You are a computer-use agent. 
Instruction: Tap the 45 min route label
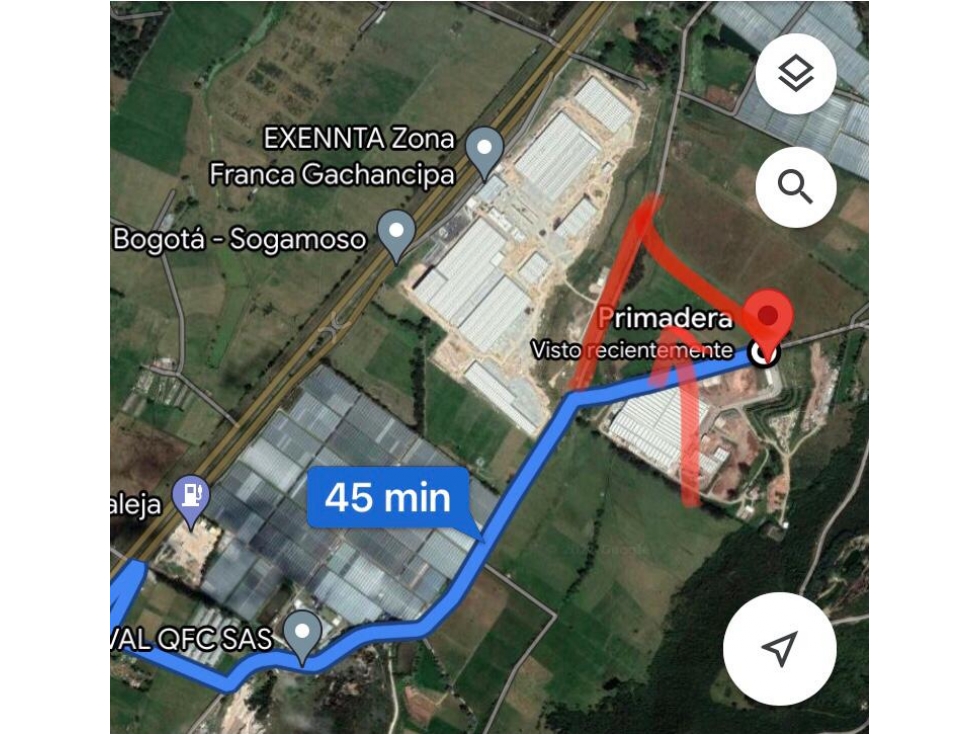(x=388, y=497)
